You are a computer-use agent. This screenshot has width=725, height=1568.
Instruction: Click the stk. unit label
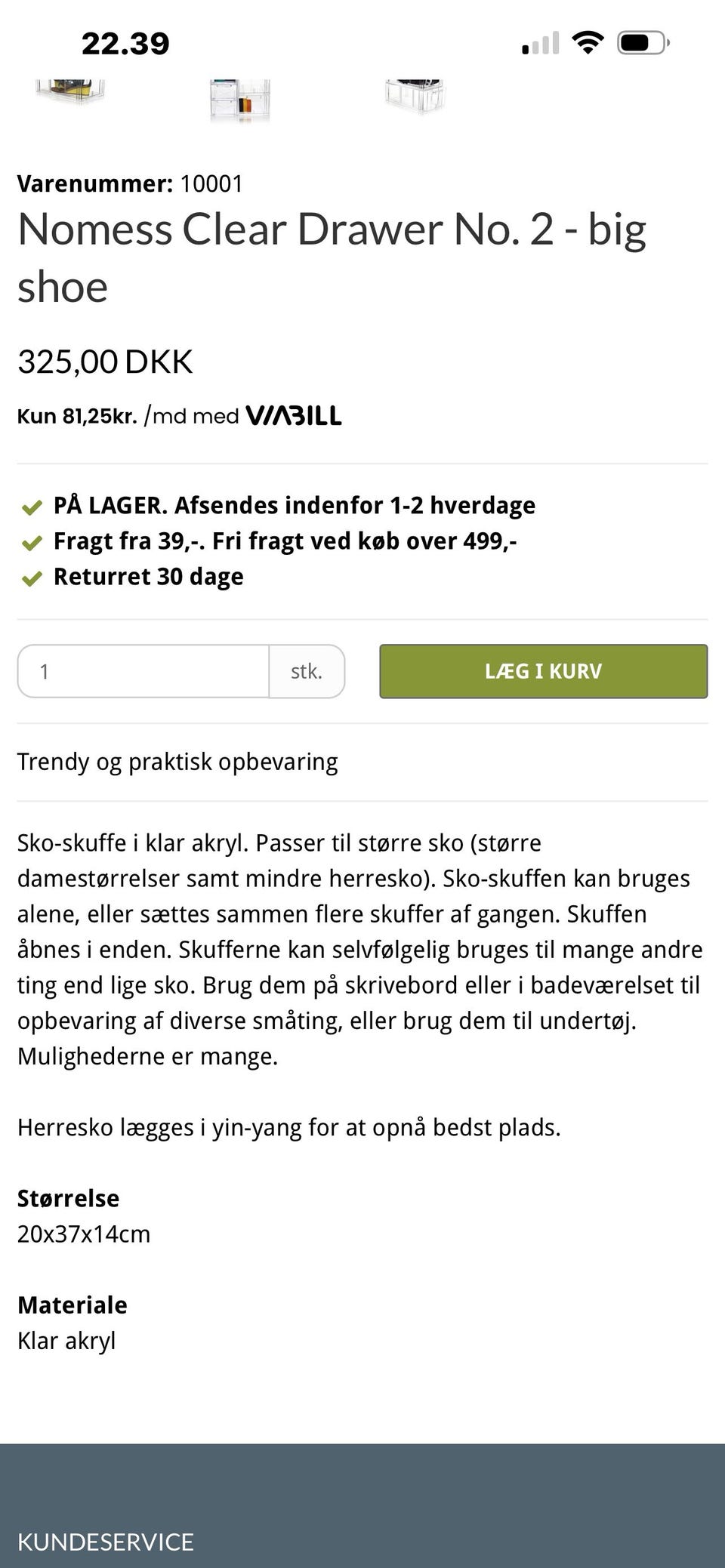(306, 670)
